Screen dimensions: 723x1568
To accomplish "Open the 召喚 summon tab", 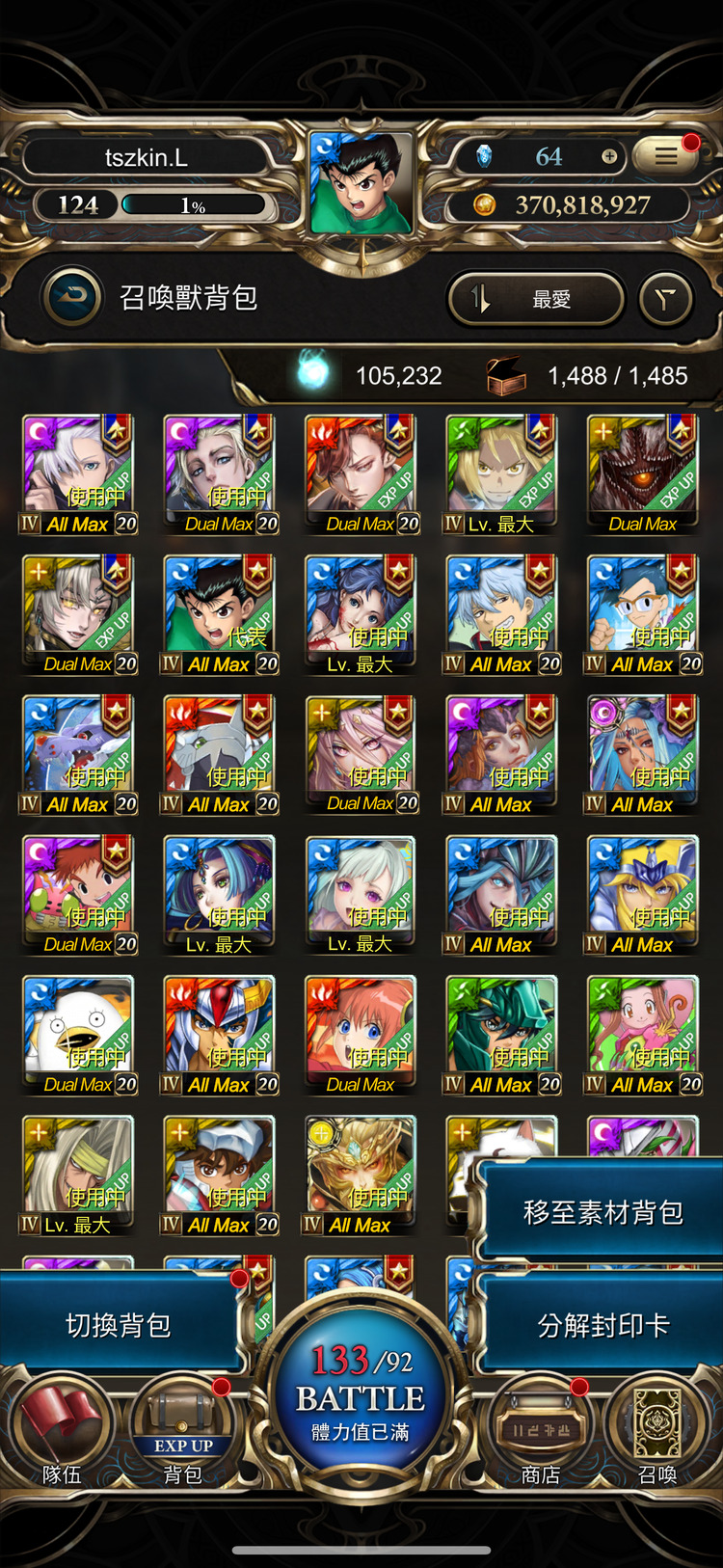I will click(657, 1437).
